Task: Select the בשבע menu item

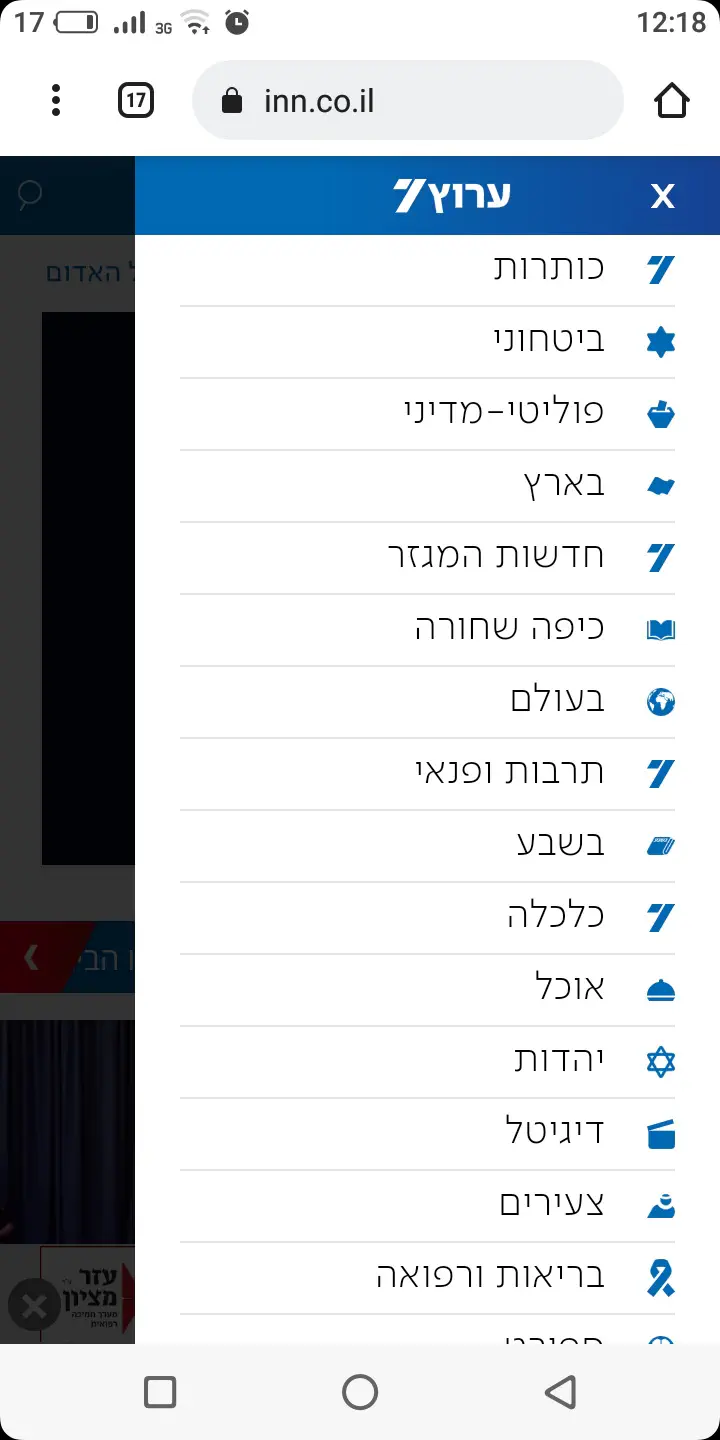Action: 560,845
